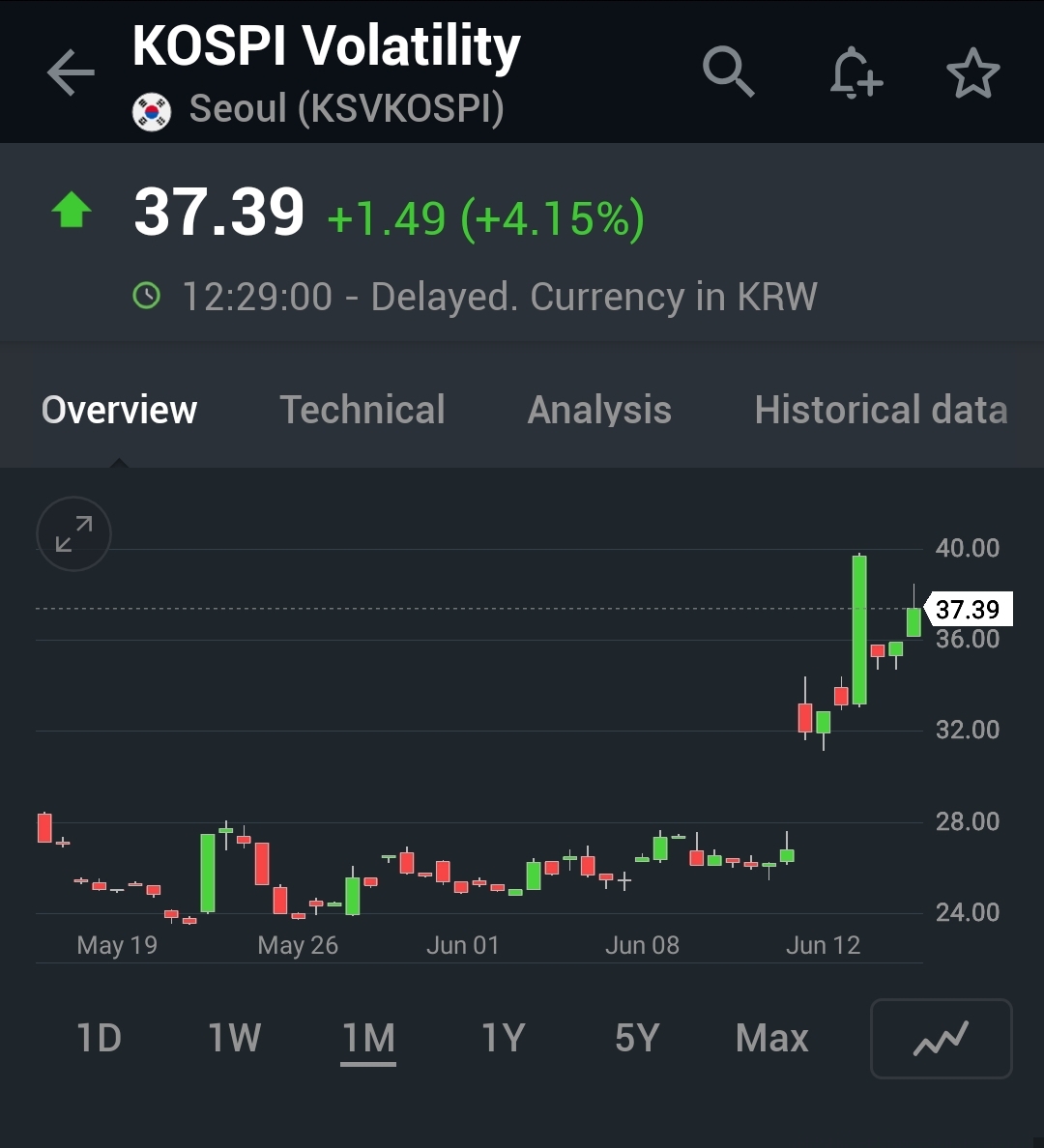
Task: Open the Analysis tab
Action: tap(599, 410)
